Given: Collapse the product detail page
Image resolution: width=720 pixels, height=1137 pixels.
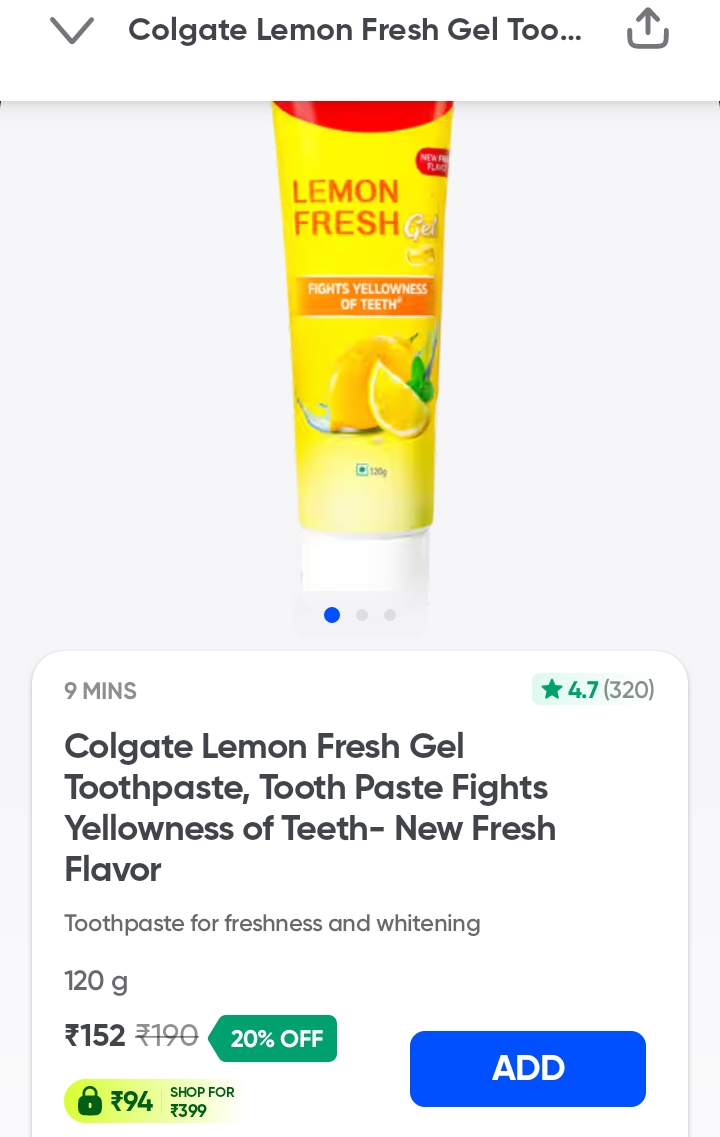Looking at the screenshot, I should (x=71, y=30).
